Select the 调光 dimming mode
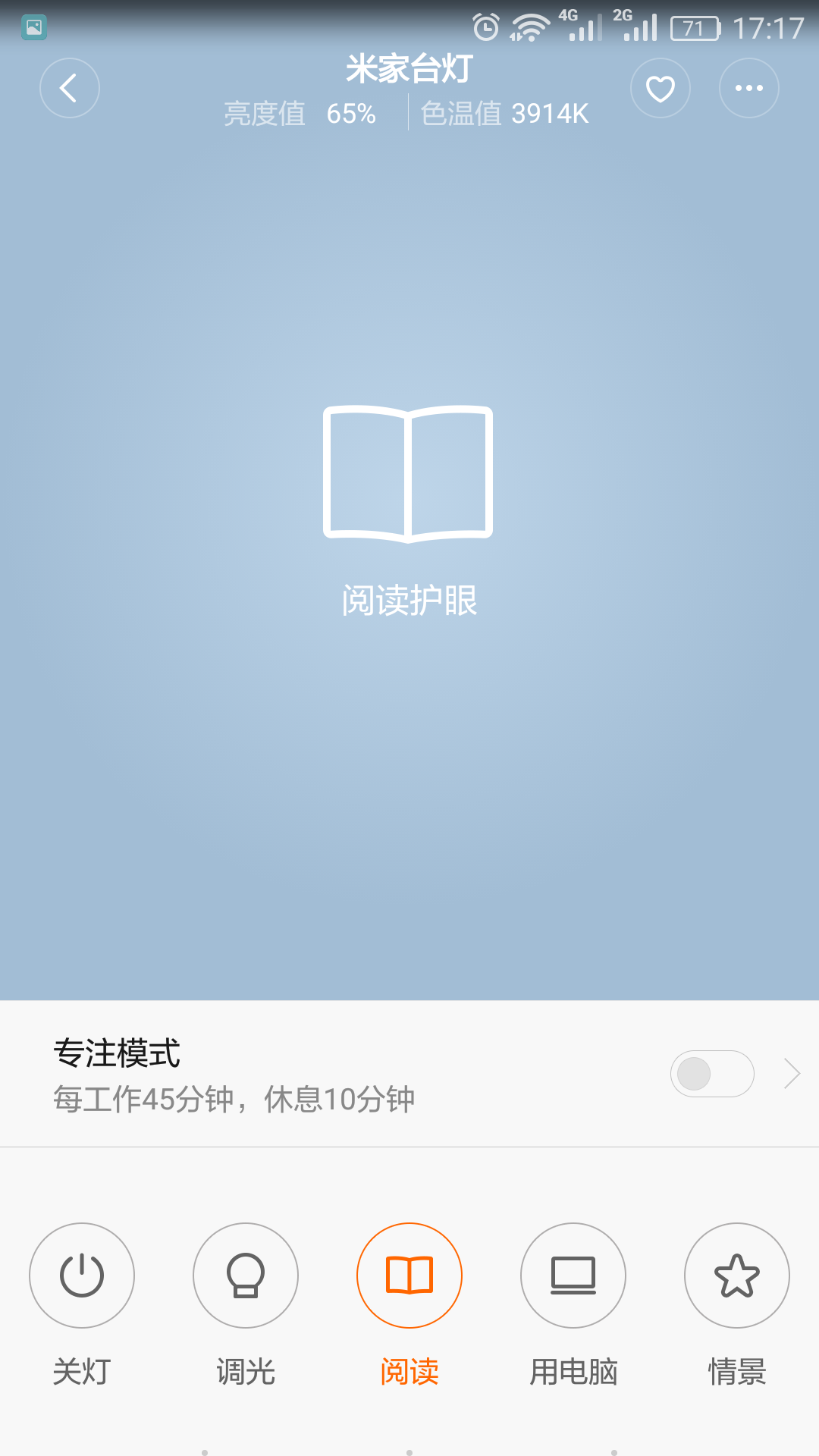The height and width of the screenshot is (1456, 819). (x=246, y=1276)
